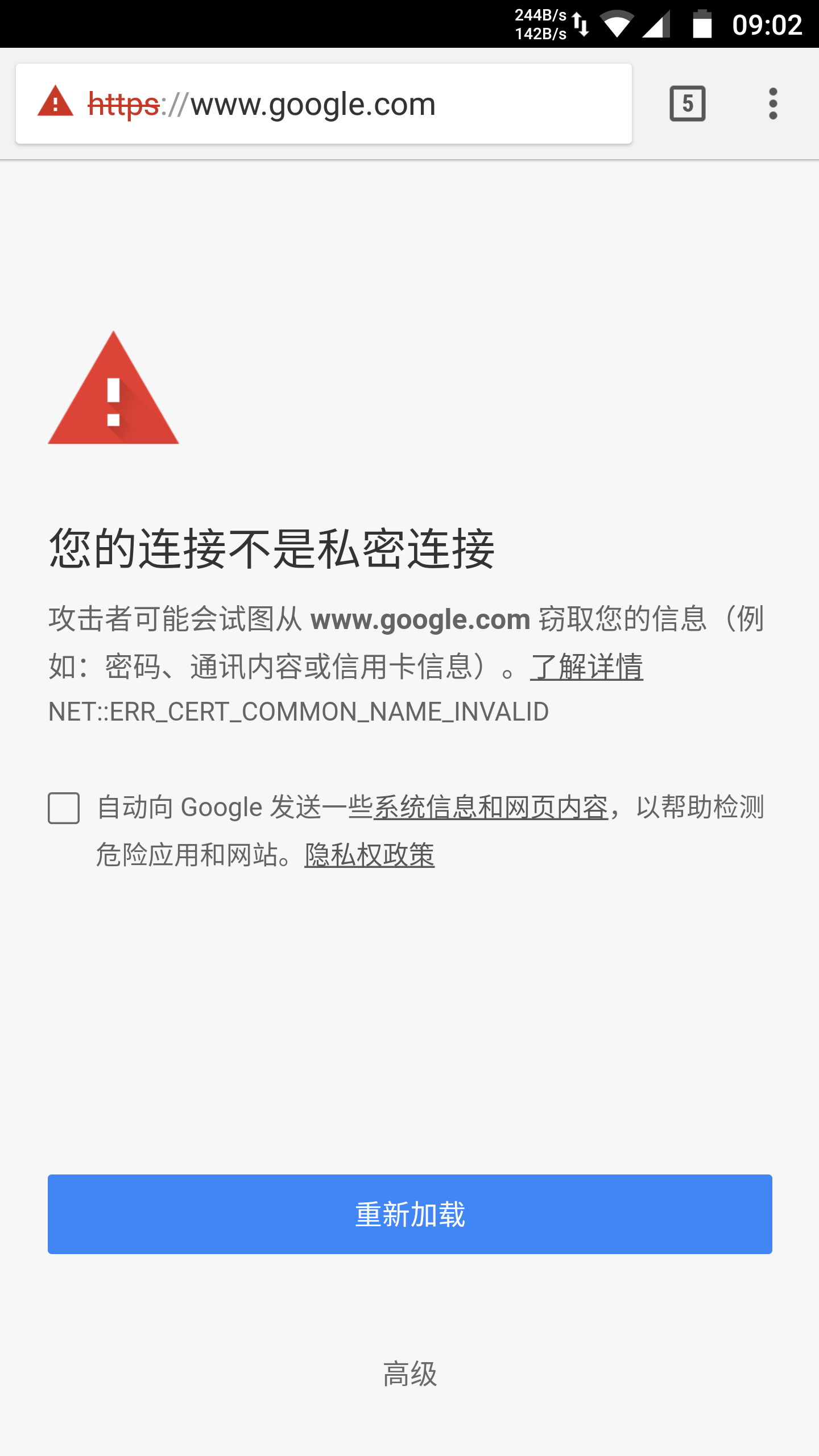Open the 了解详情 link
Image resolution: width=819 pixels, height=1456 pixels.
tap(586, 667)
